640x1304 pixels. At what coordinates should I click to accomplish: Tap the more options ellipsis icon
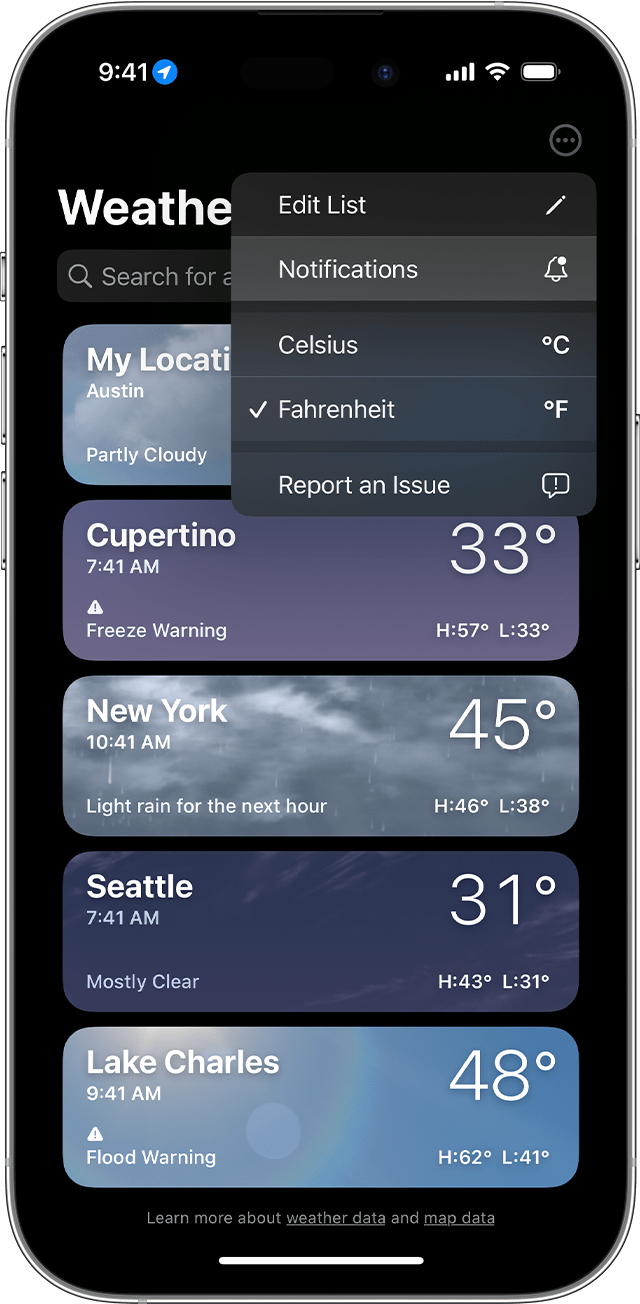coord(565,140)
